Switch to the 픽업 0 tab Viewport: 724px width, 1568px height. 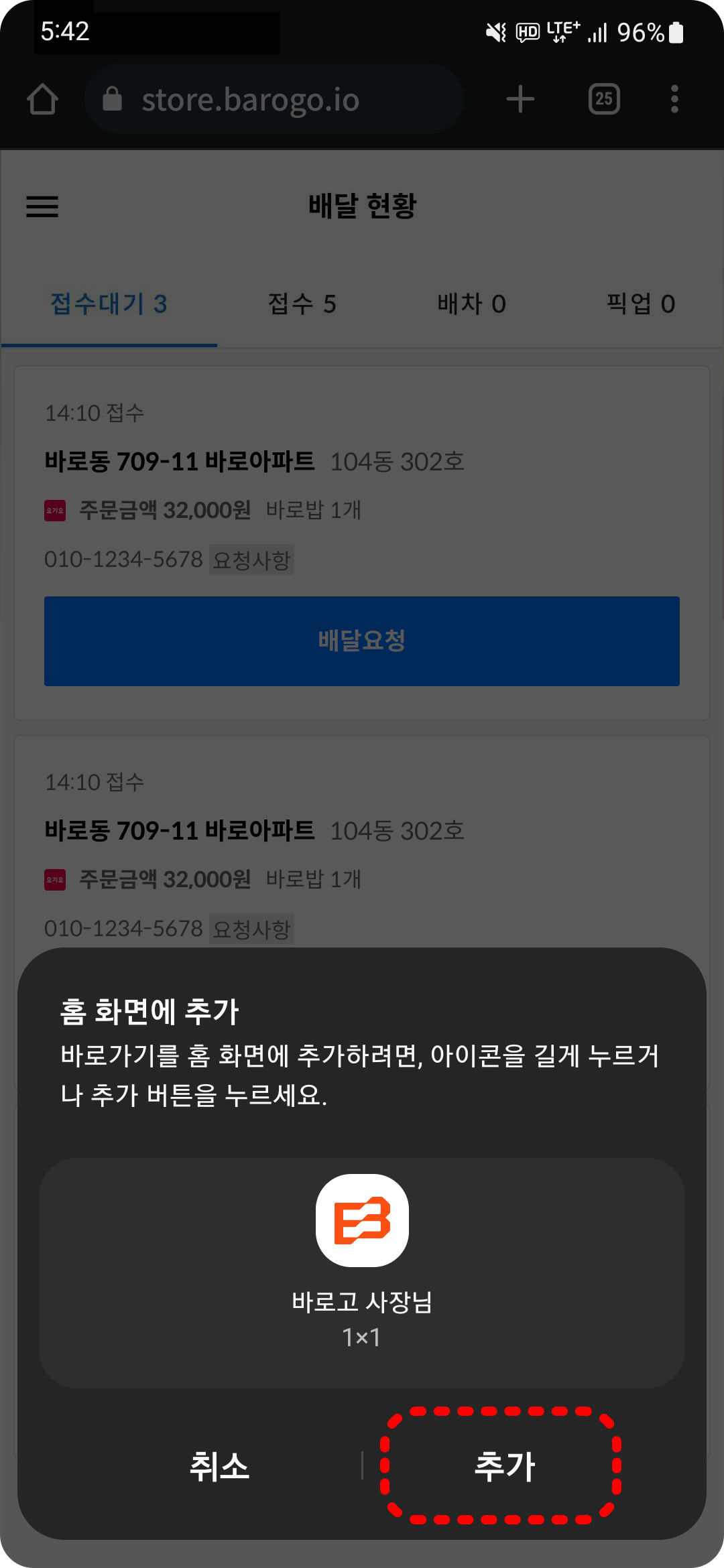click(640, 304)
